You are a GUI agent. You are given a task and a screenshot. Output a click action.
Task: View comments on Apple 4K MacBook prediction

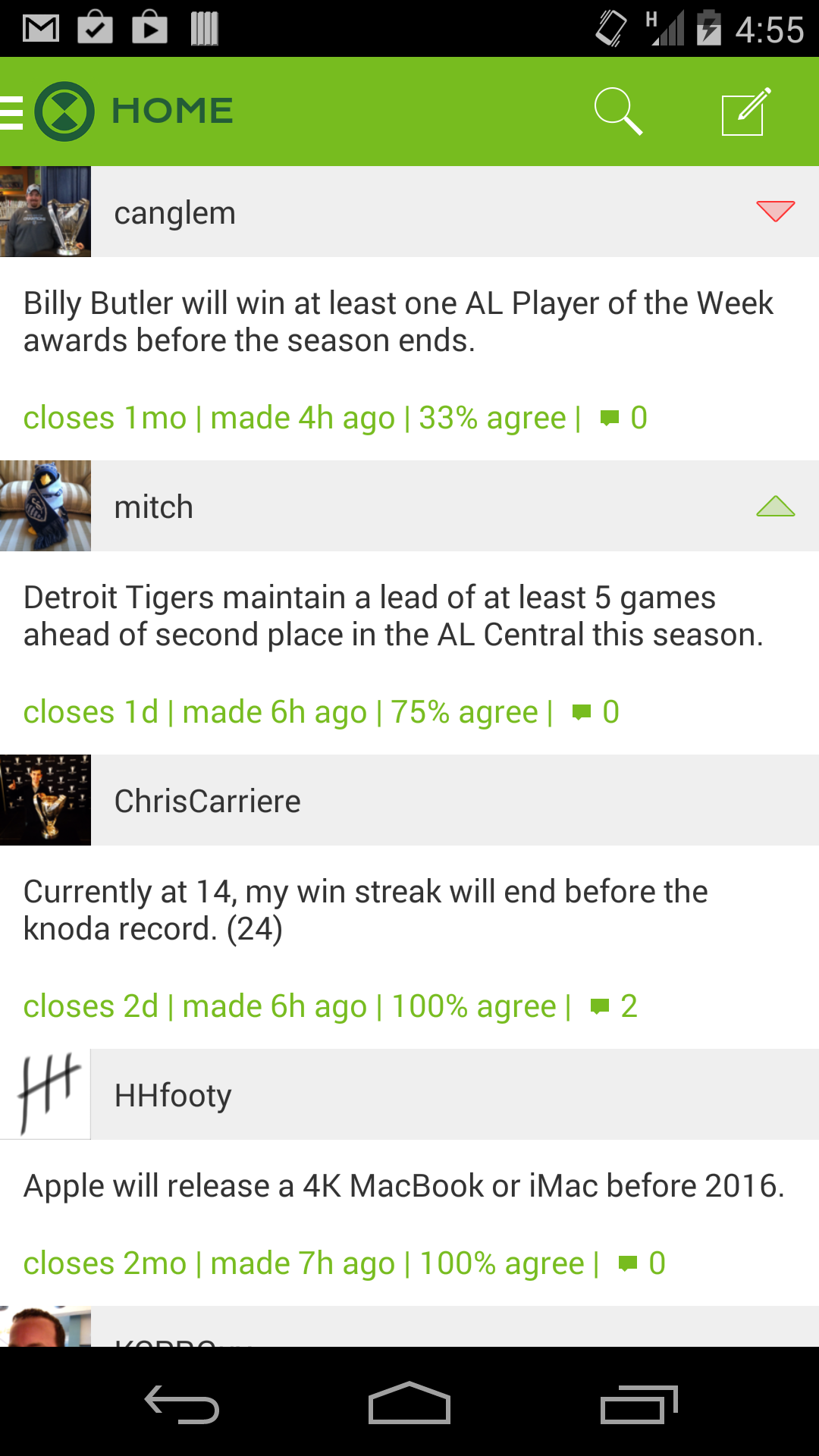click(x=642, y=1263)
